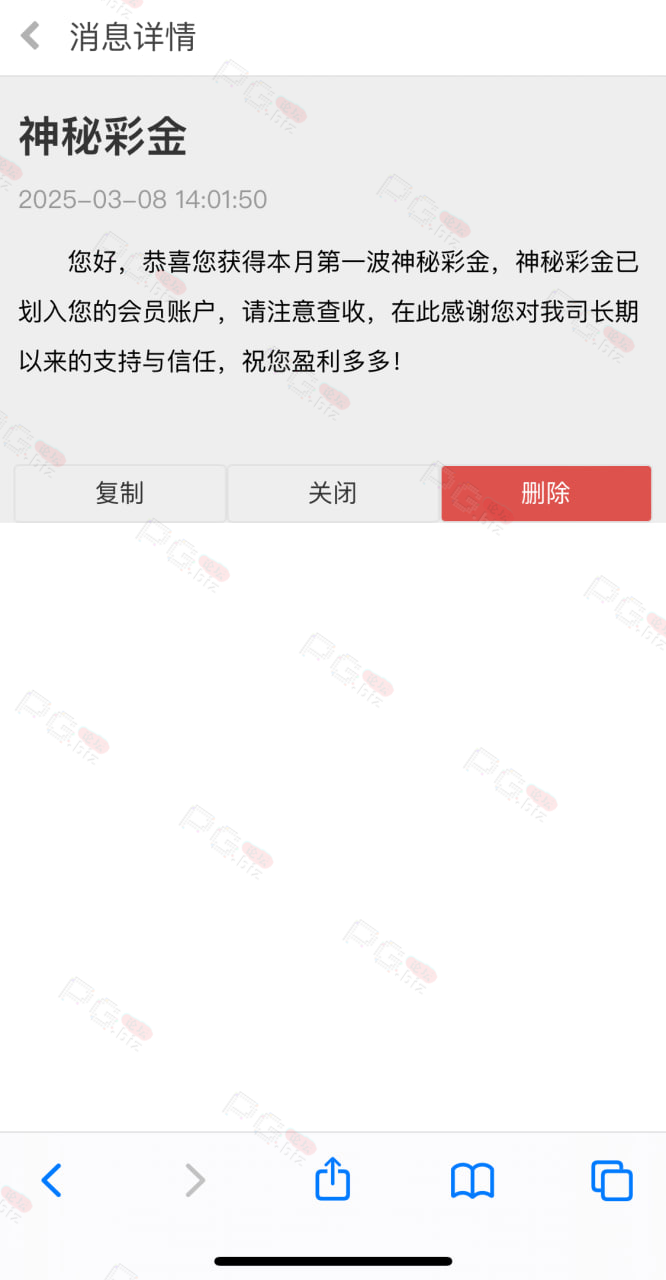The width and height of the screenshot is (666, 1280).
Task: Go back from the 消息详情 page
Action: [31, 37]
